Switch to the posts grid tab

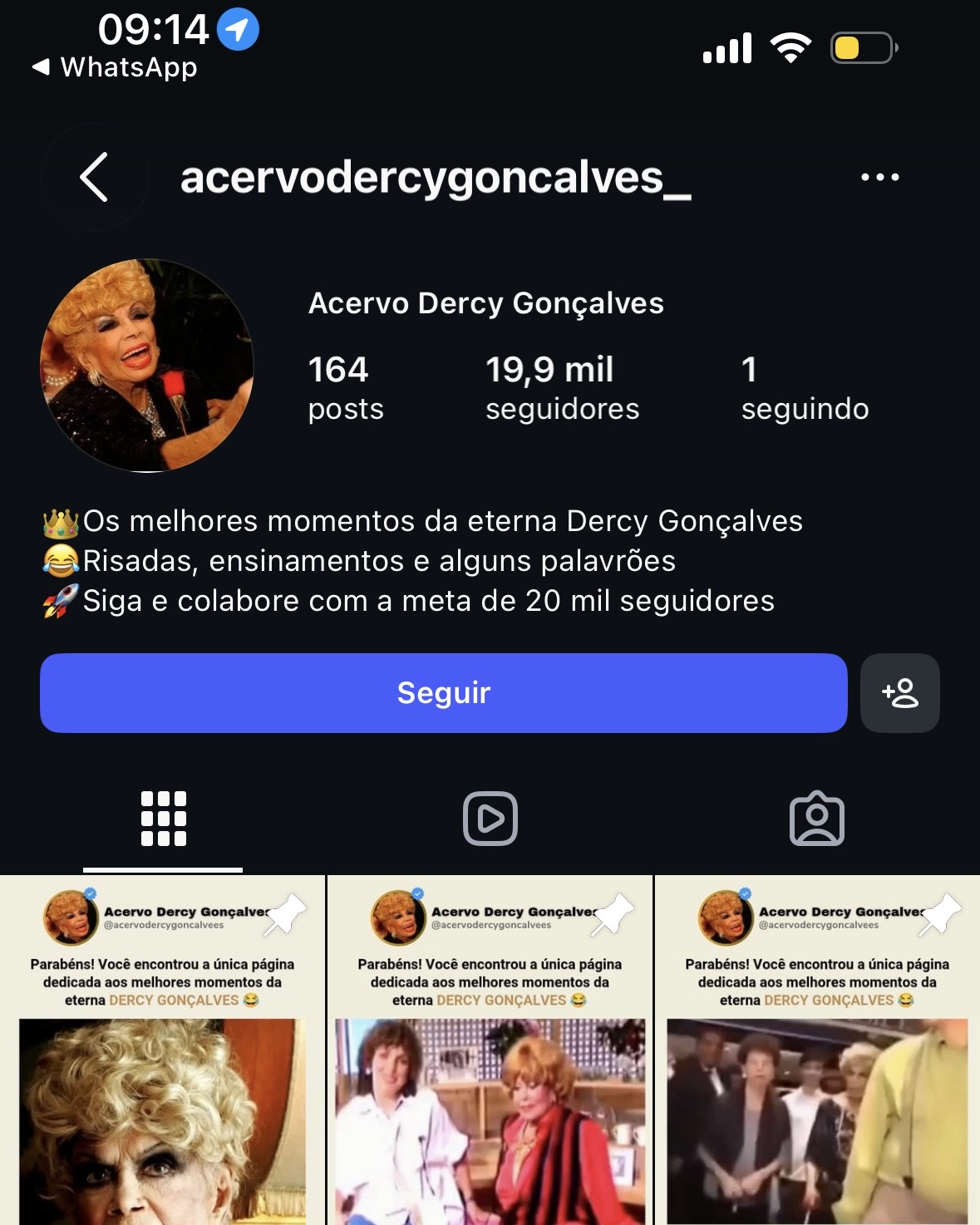pos(163,819)
